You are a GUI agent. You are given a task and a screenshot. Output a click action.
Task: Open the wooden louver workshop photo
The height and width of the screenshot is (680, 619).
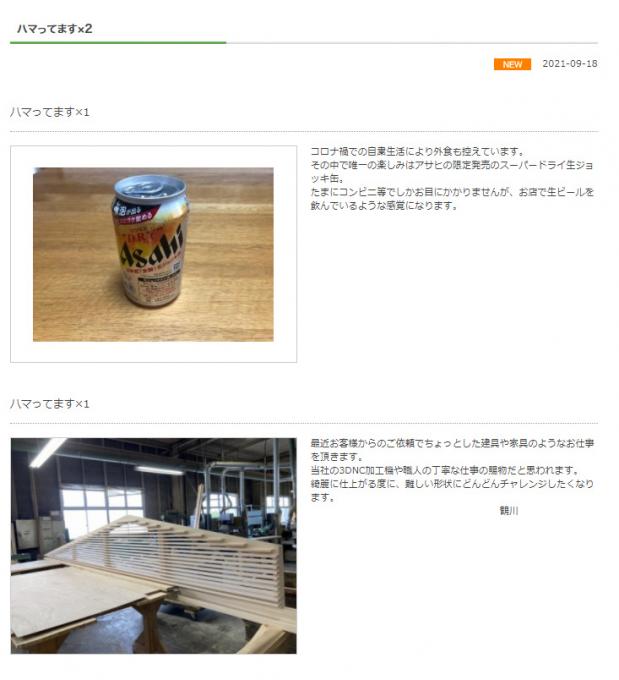pos(153,546)
